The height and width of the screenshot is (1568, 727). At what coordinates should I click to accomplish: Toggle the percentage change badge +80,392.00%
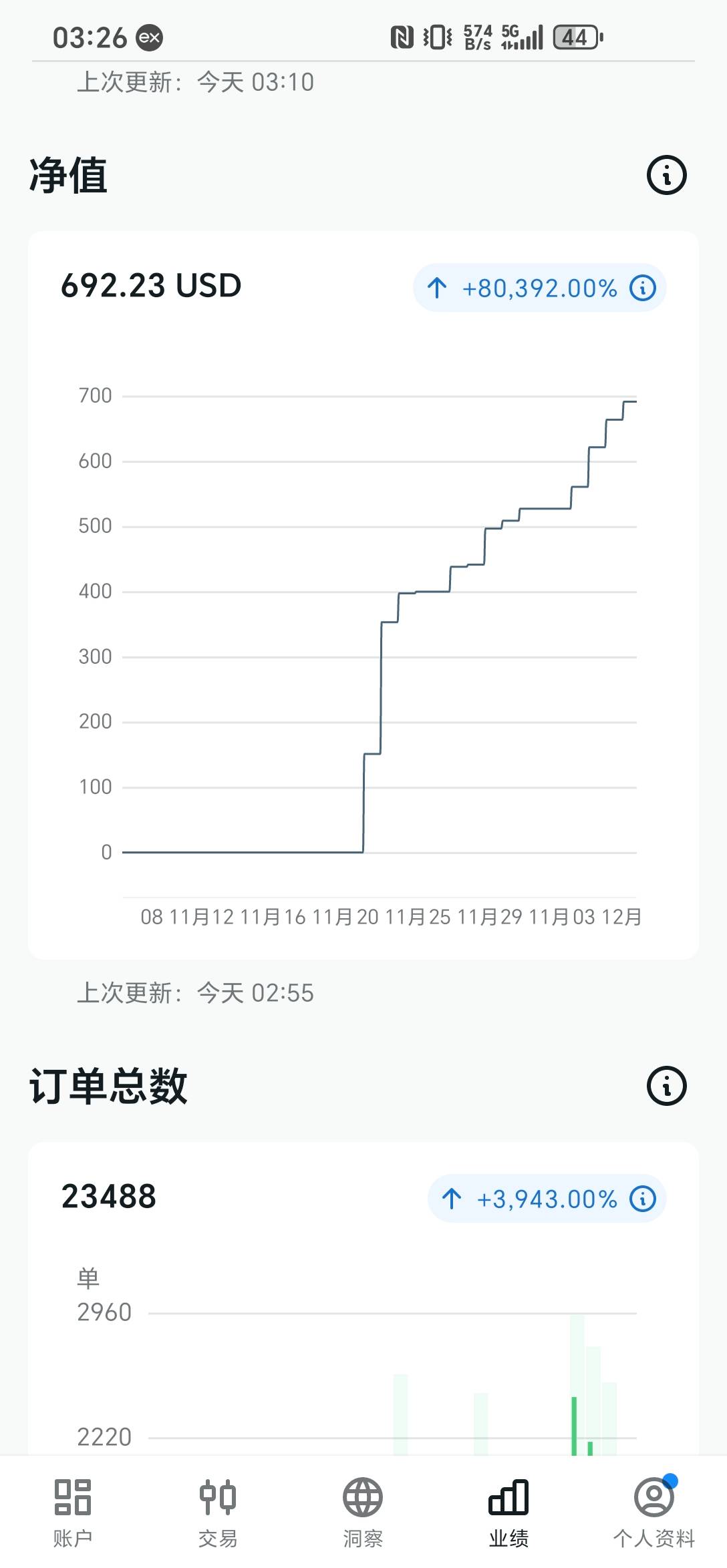(x=539, y=288)
